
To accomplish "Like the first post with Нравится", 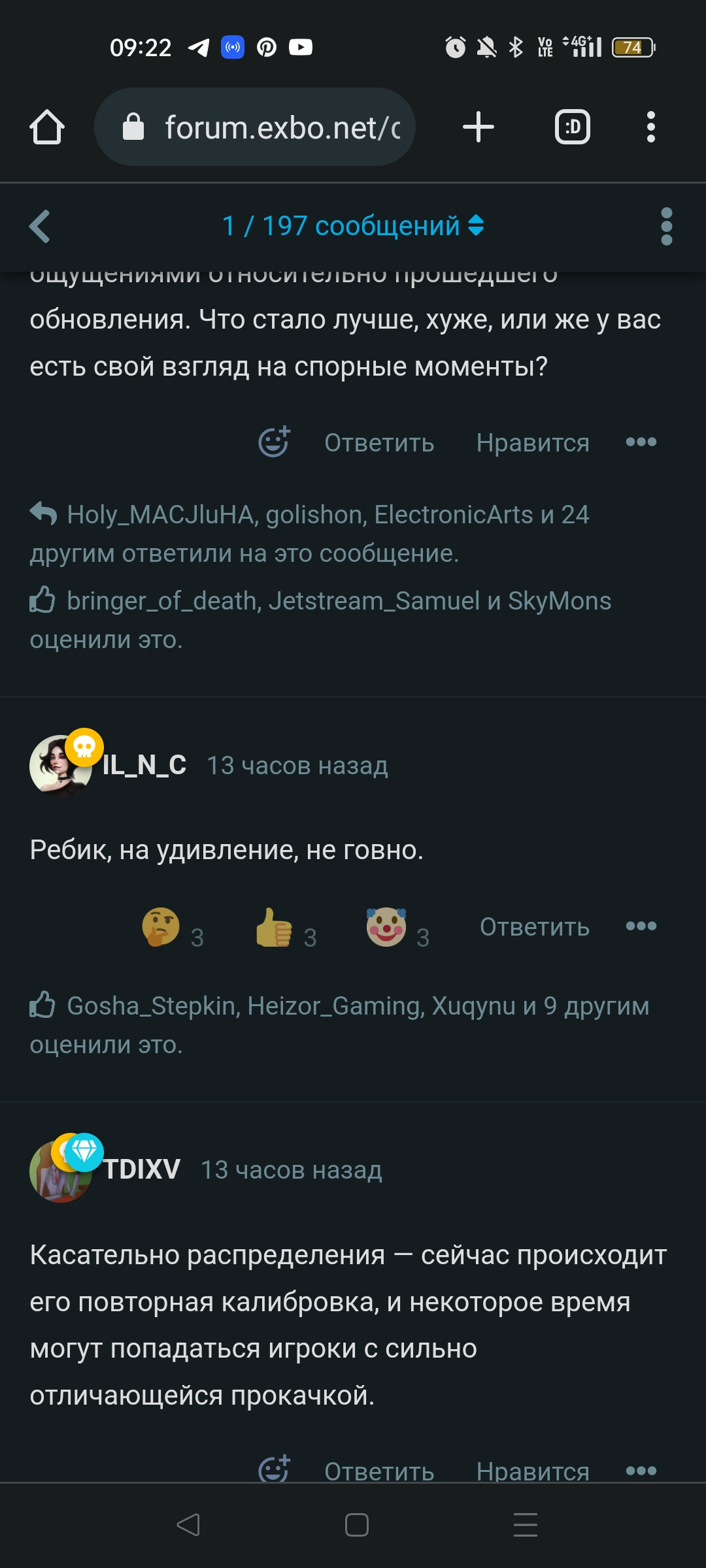I will 533,443.
